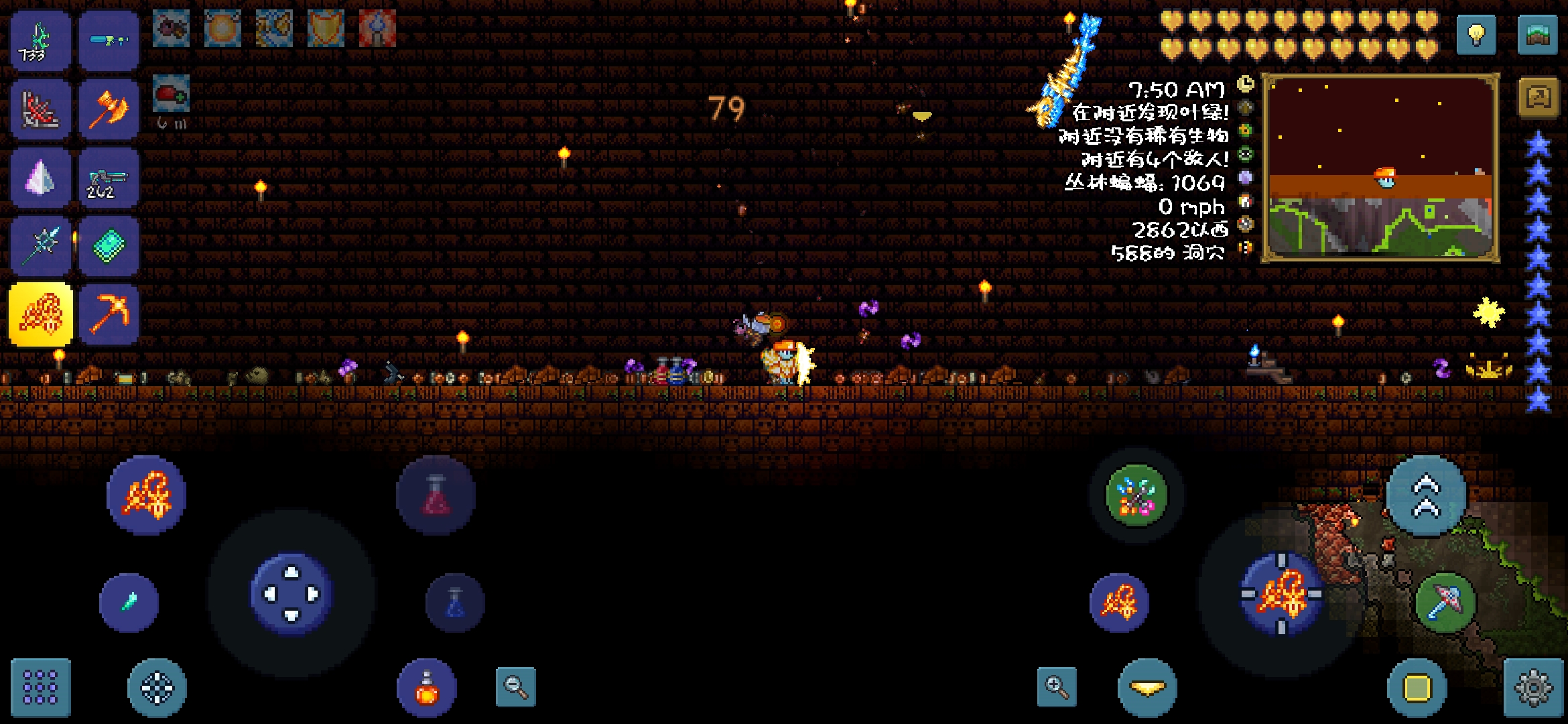Open the world map button
This screenshot has width=1568, height=724.
click(x=1537, y=34)
